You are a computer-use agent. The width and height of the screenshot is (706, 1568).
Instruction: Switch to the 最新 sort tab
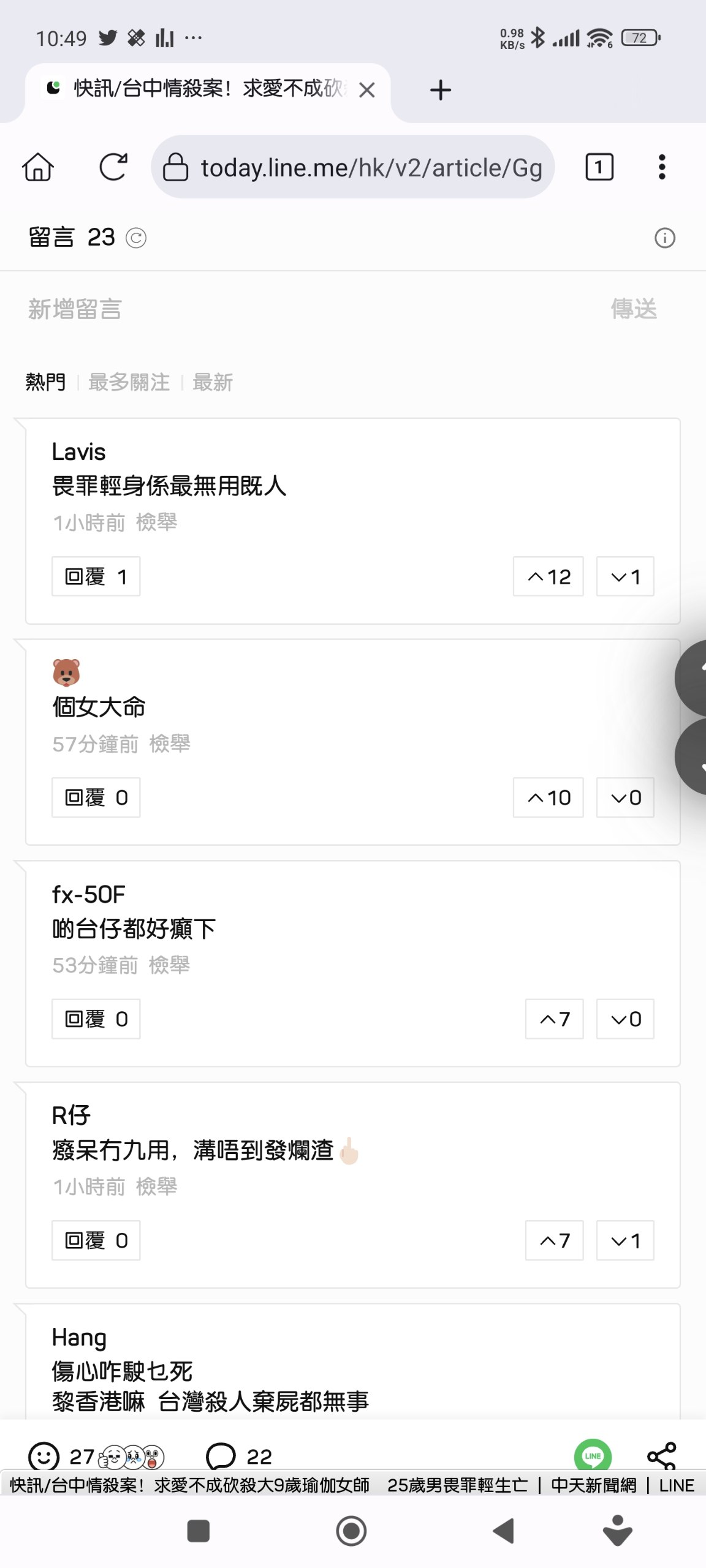coord(213,382)
